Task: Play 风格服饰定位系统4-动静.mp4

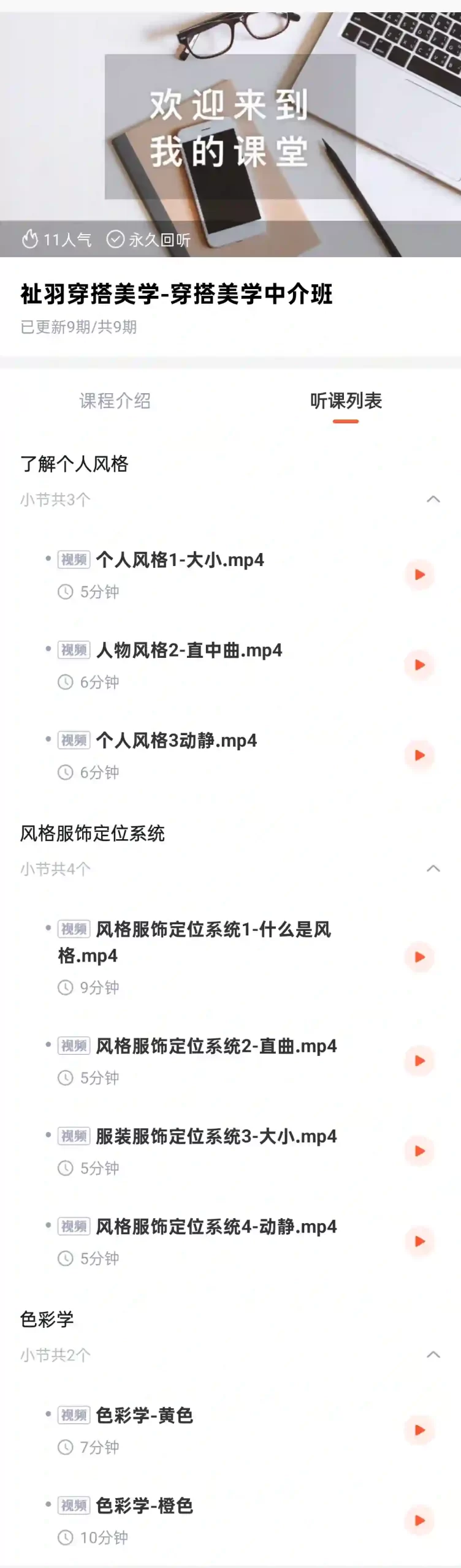Action: pos(420,1242)
